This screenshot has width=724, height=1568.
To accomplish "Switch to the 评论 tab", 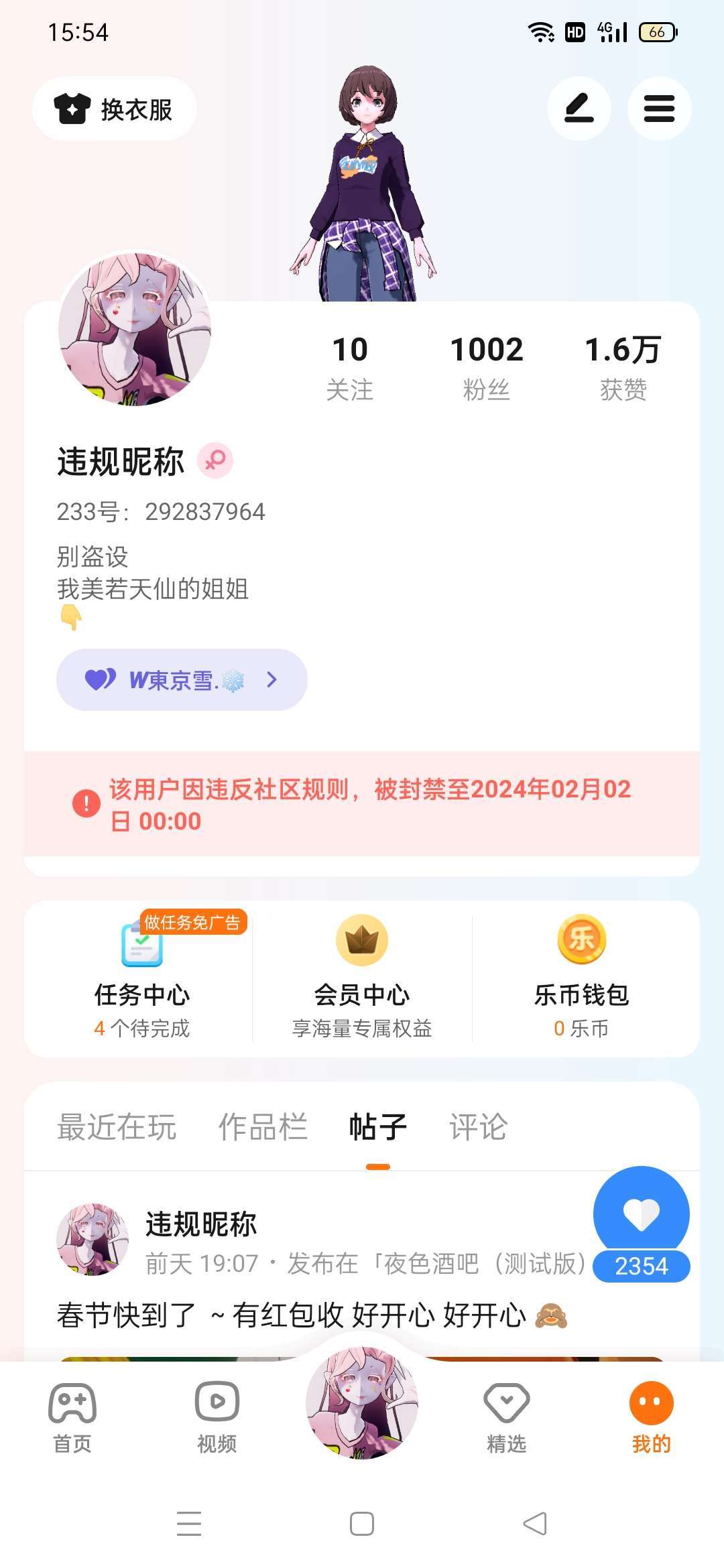I will pos(479,1127).
